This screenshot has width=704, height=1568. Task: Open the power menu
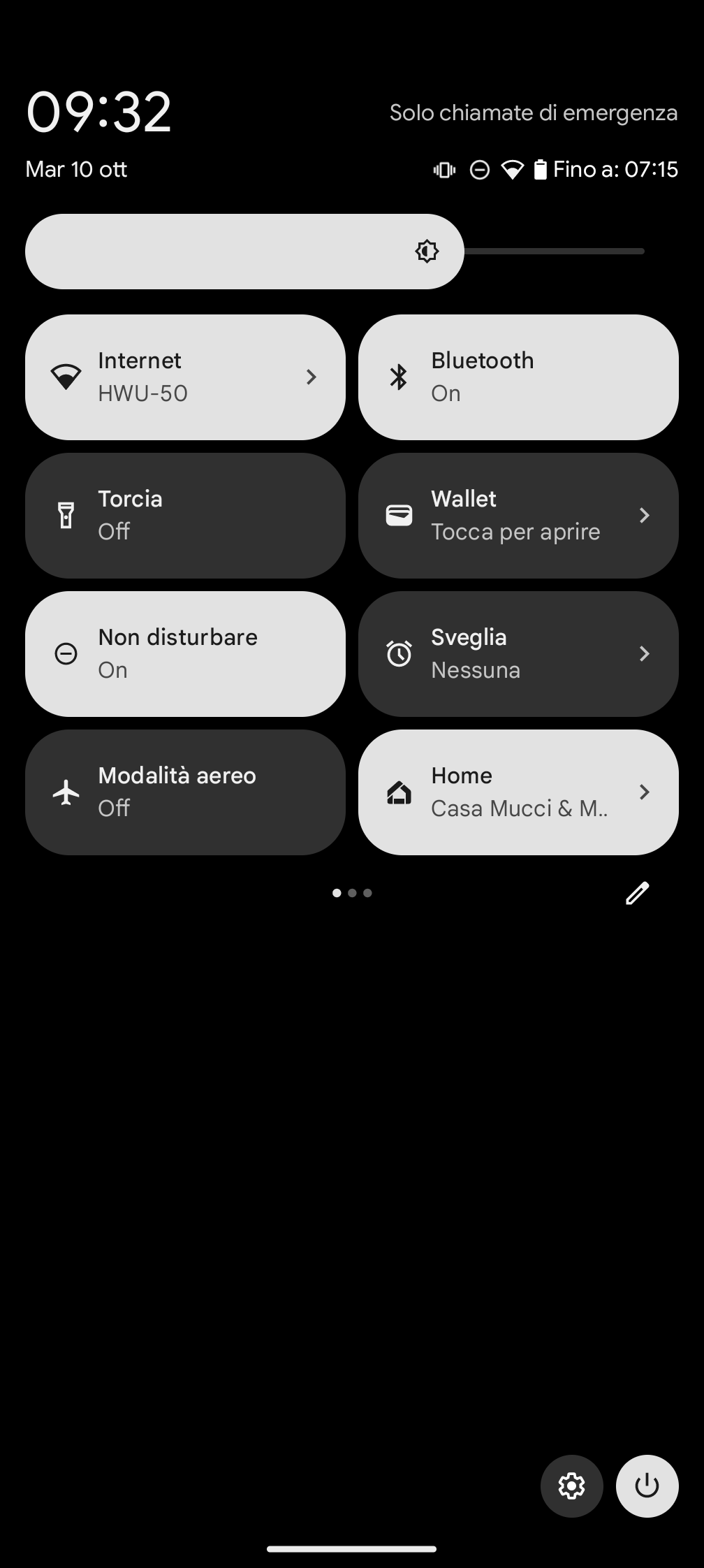[x=647, y=1486]
